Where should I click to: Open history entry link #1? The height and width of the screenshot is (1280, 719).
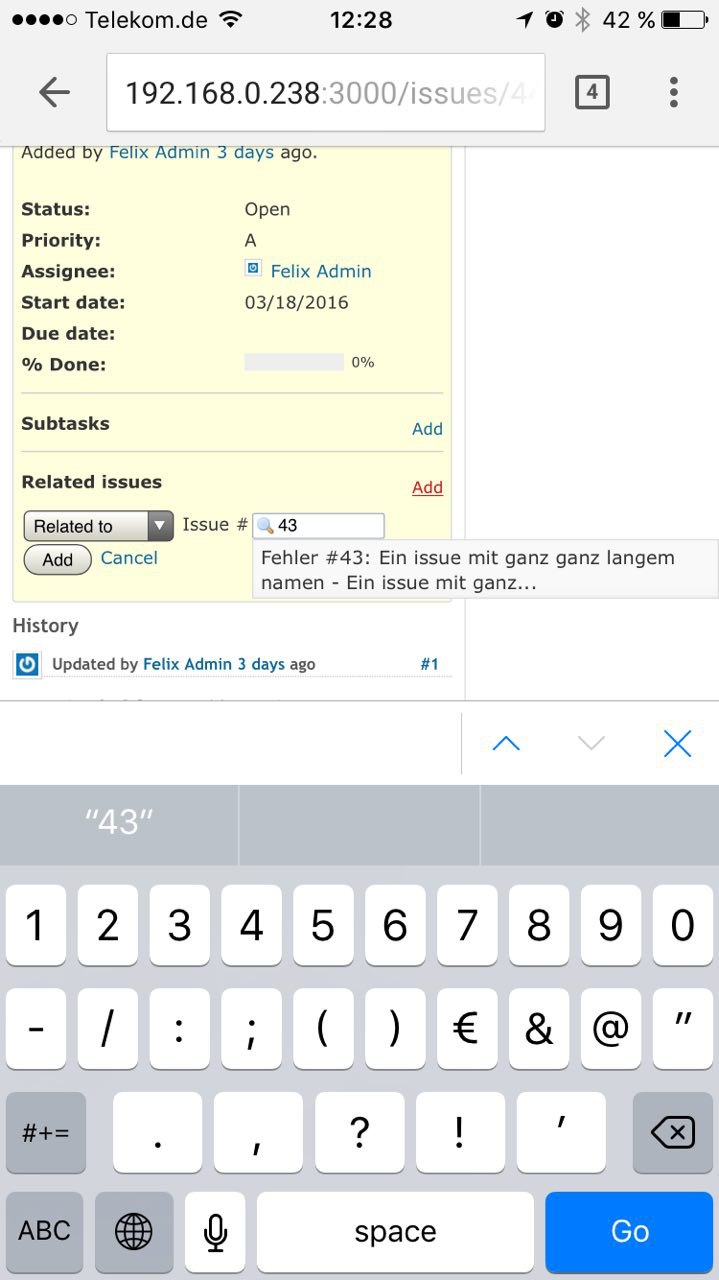429,664
